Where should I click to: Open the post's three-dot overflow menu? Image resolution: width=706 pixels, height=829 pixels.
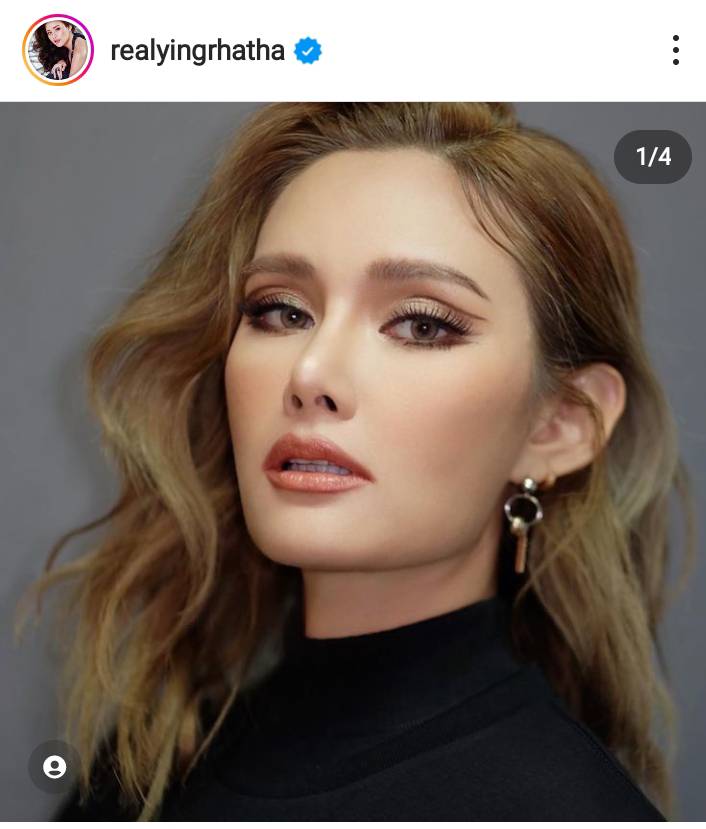point(676,50)
